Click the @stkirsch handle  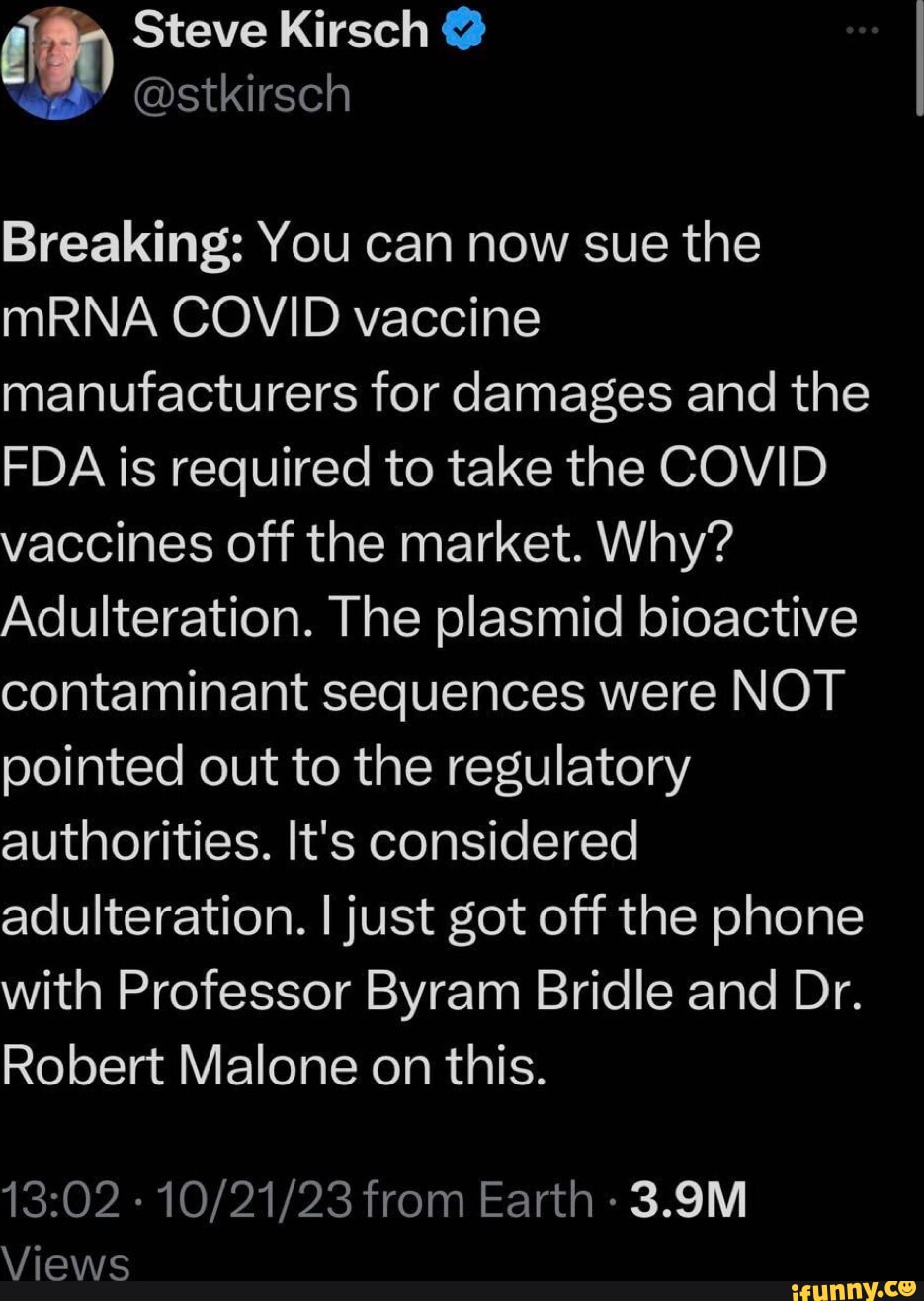tap(241, 94)
